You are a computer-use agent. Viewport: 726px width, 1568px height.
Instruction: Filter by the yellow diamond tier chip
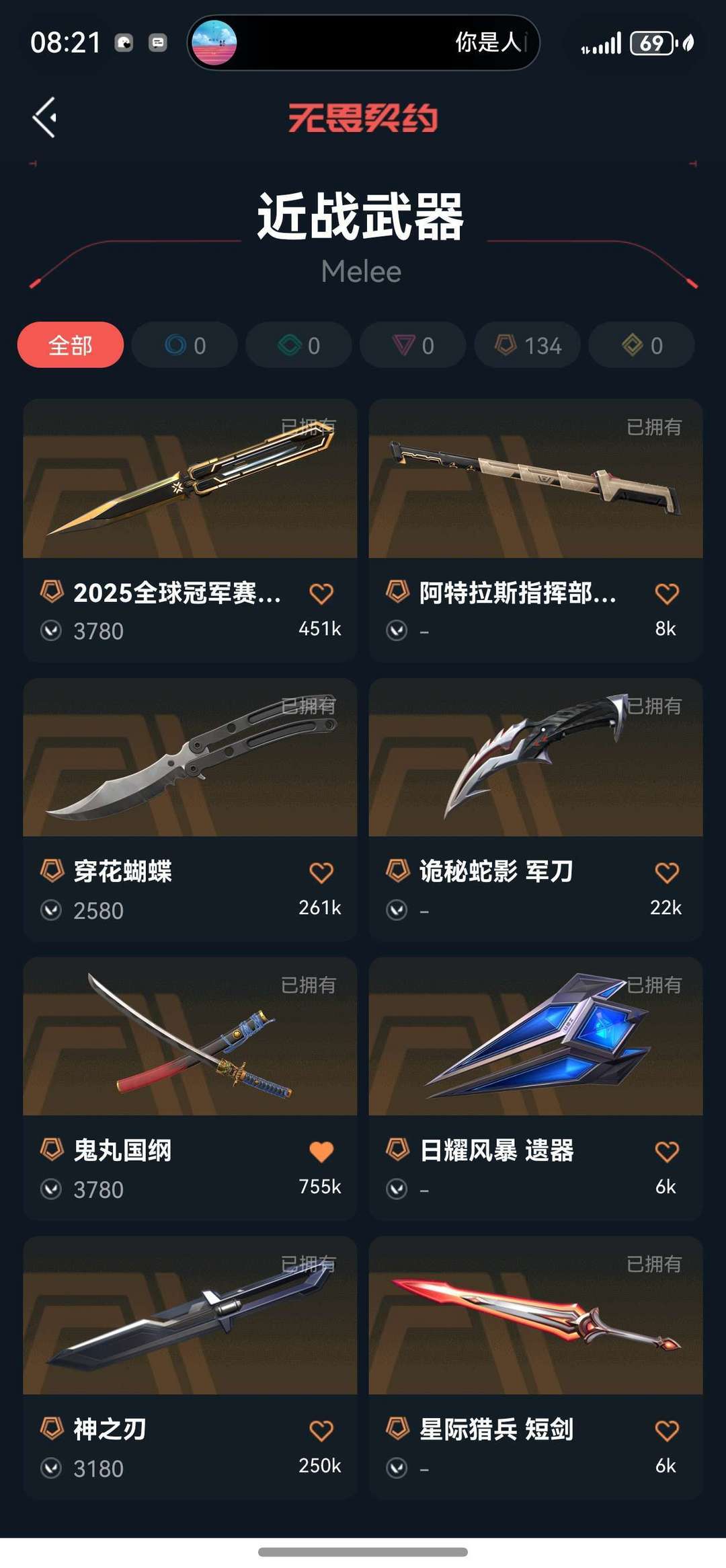(641, 345)
